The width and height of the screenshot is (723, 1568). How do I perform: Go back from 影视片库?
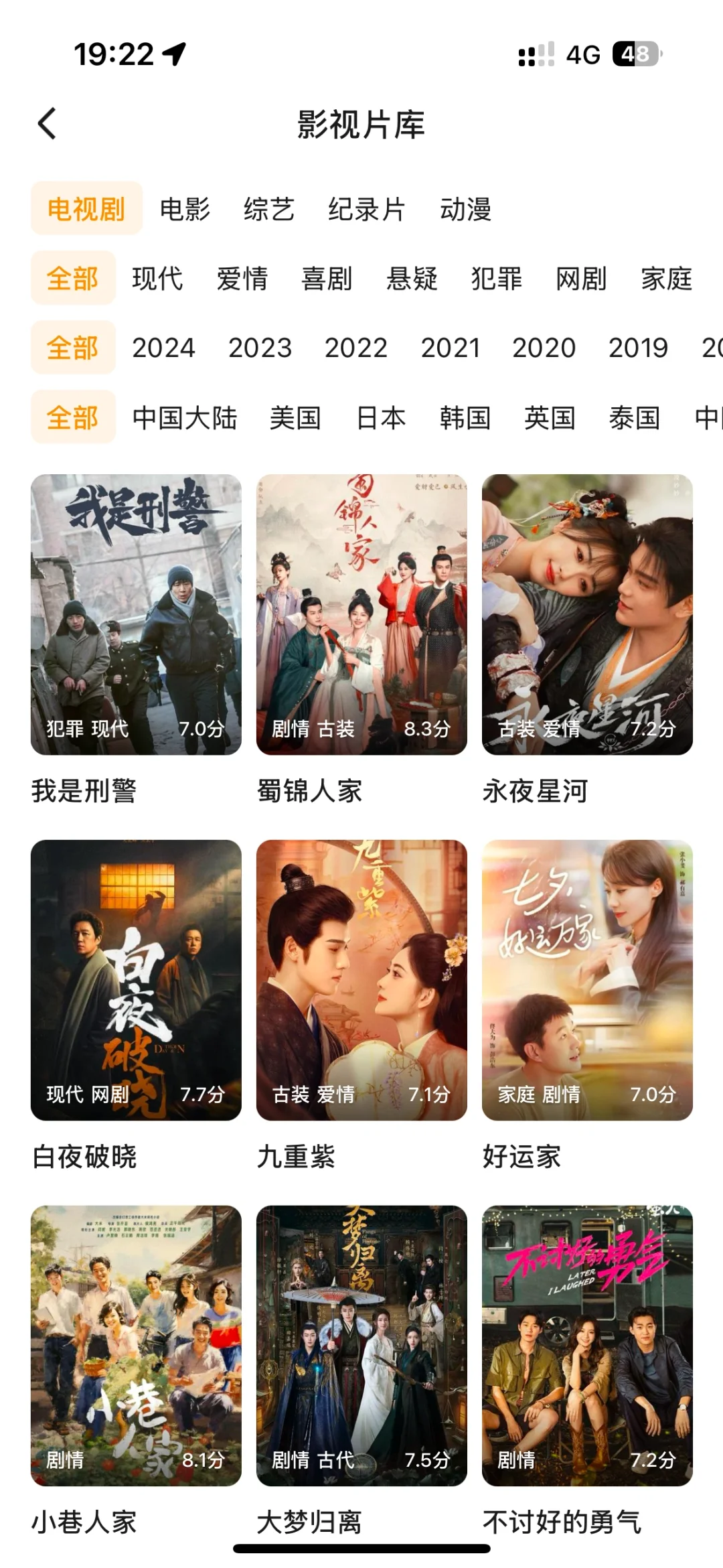[x=47, y=124]
